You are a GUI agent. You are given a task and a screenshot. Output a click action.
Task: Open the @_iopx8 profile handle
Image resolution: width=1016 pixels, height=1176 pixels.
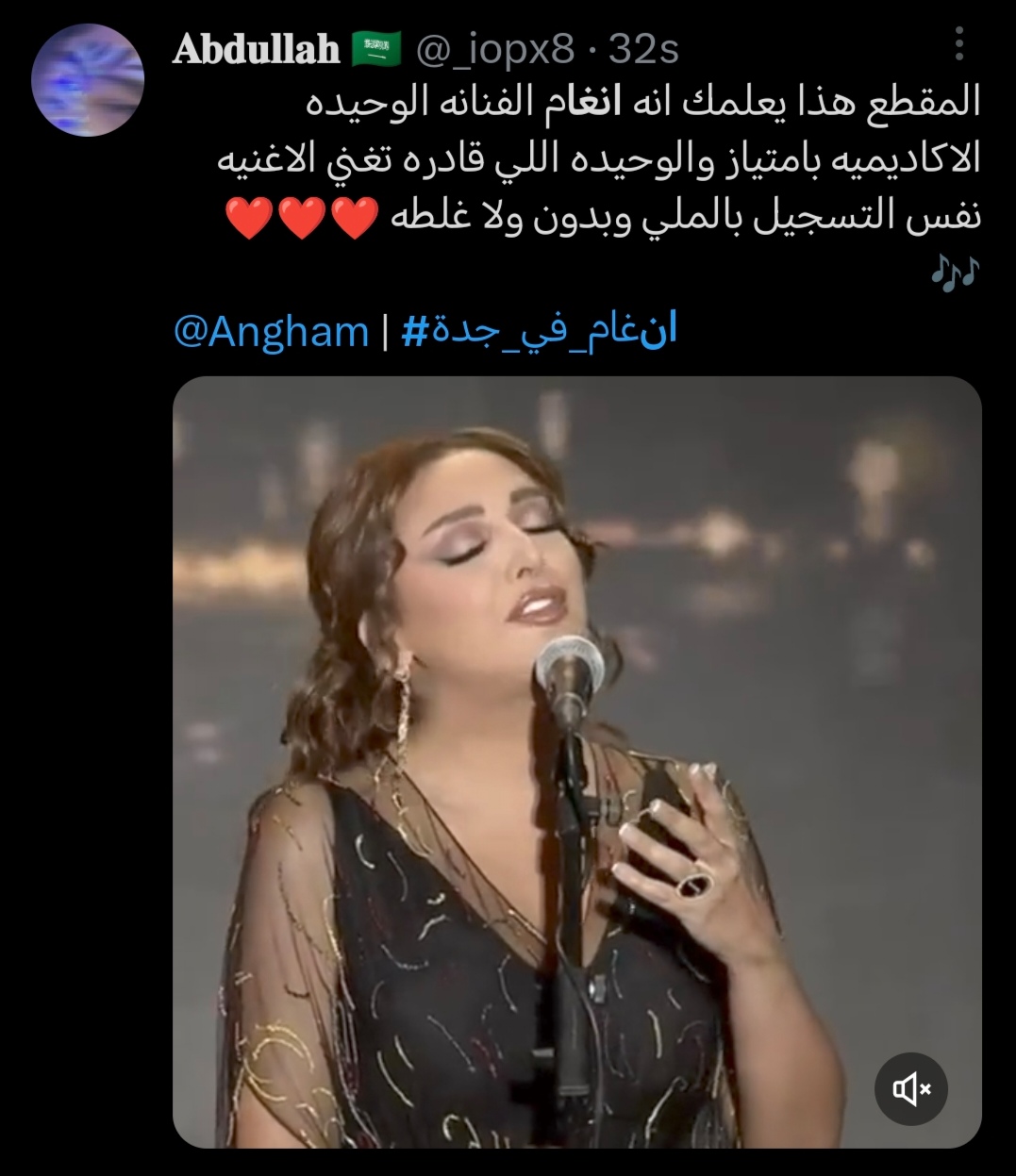[495, 49]
